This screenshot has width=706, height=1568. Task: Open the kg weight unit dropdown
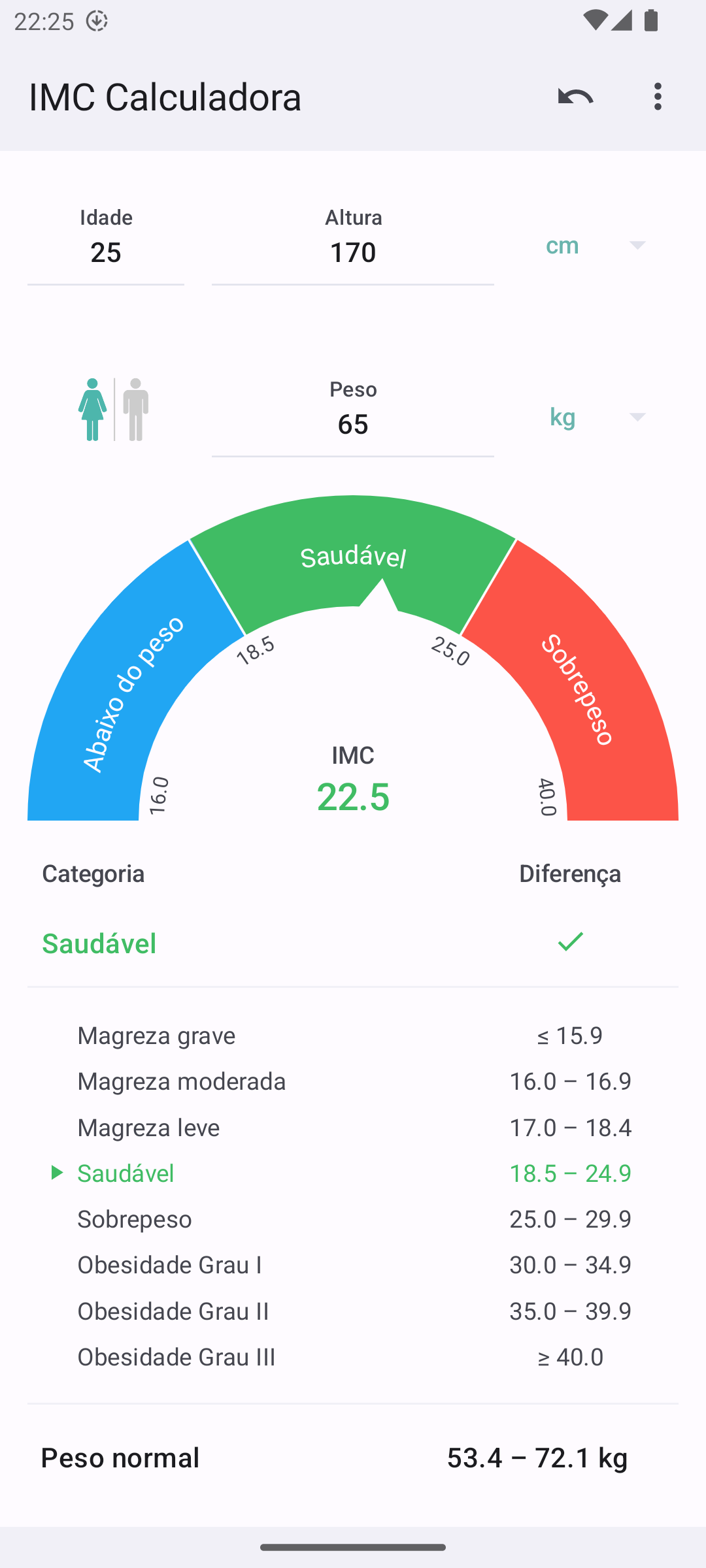tap(596, 417)
